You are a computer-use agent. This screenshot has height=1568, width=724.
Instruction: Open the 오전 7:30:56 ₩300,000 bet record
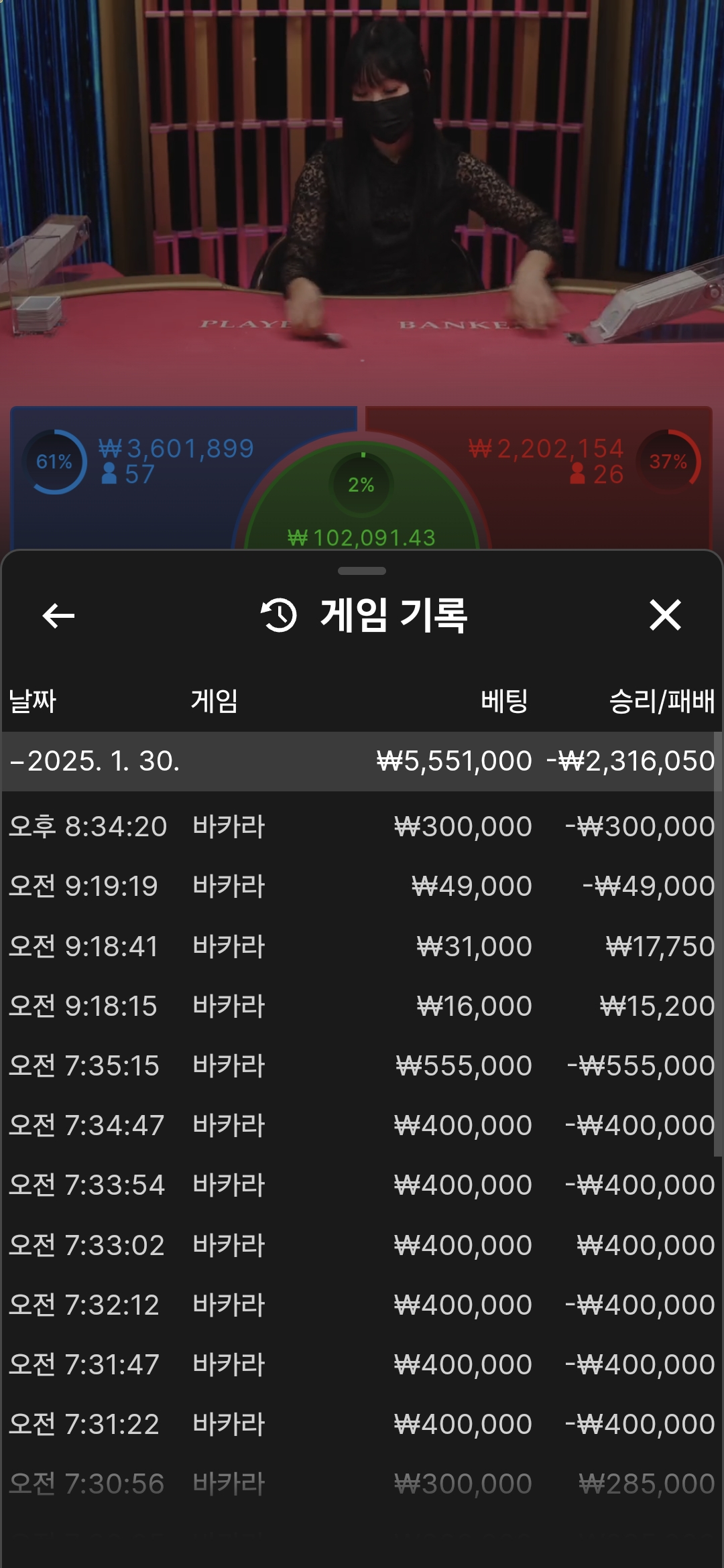tap(362, 1484)
